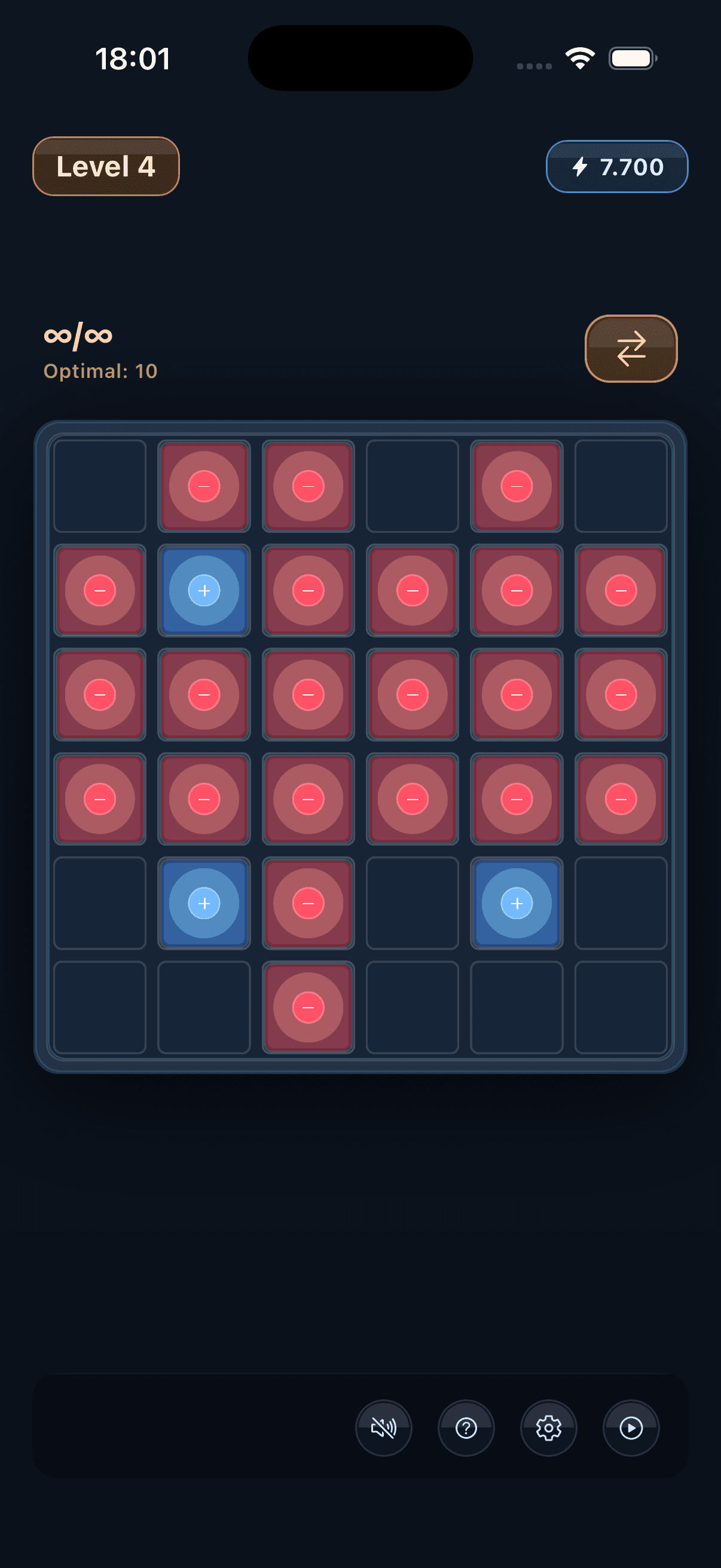Open the settings gear icon
This screenshot has height=1568, width=721.
pyautogui.click(x=549, y=1427)
